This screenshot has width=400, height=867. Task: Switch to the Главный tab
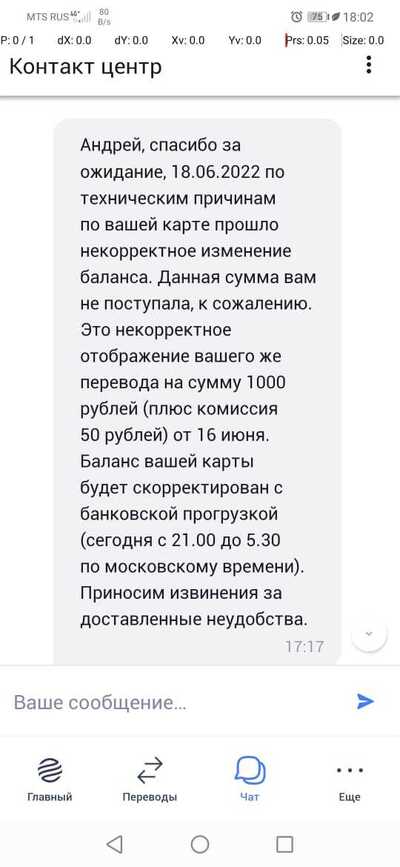[x=50, y=779]
